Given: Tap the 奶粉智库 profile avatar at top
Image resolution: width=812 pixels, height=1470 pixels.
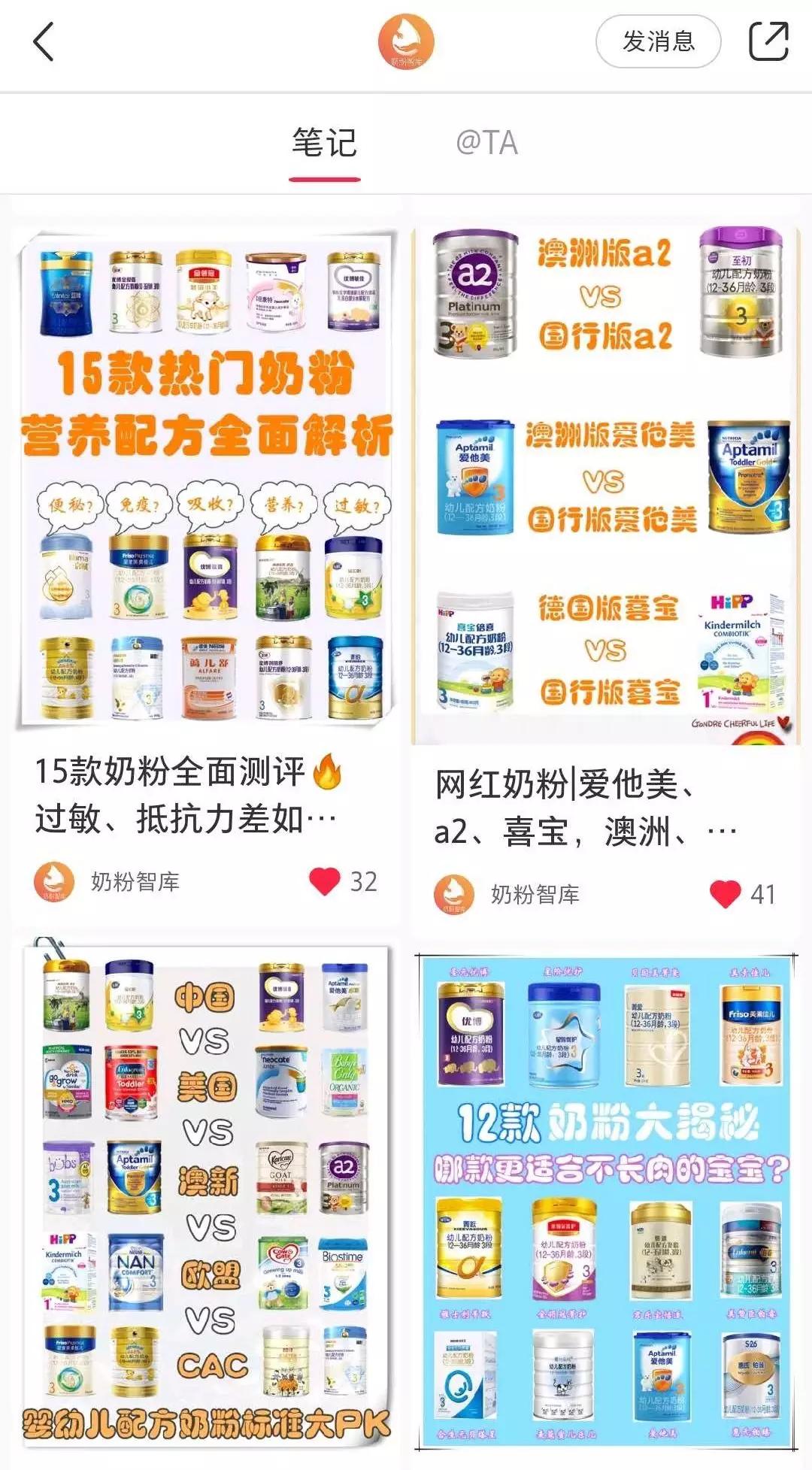Looking at the screenshot, I should [x=405, y=41].
